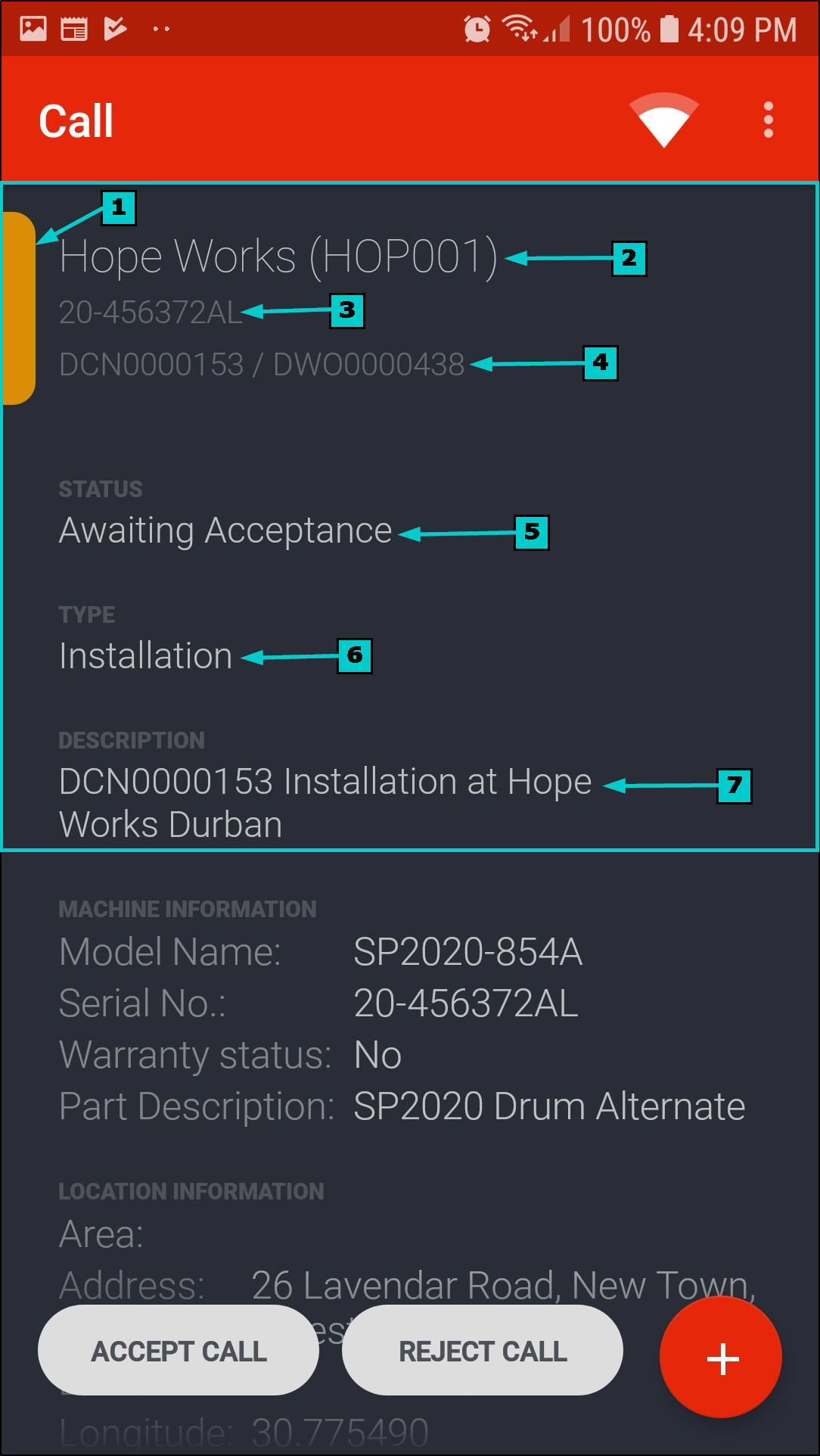Reject the call
The width and height of the screenshot is (820, 1456).
tap(483, 1351)
